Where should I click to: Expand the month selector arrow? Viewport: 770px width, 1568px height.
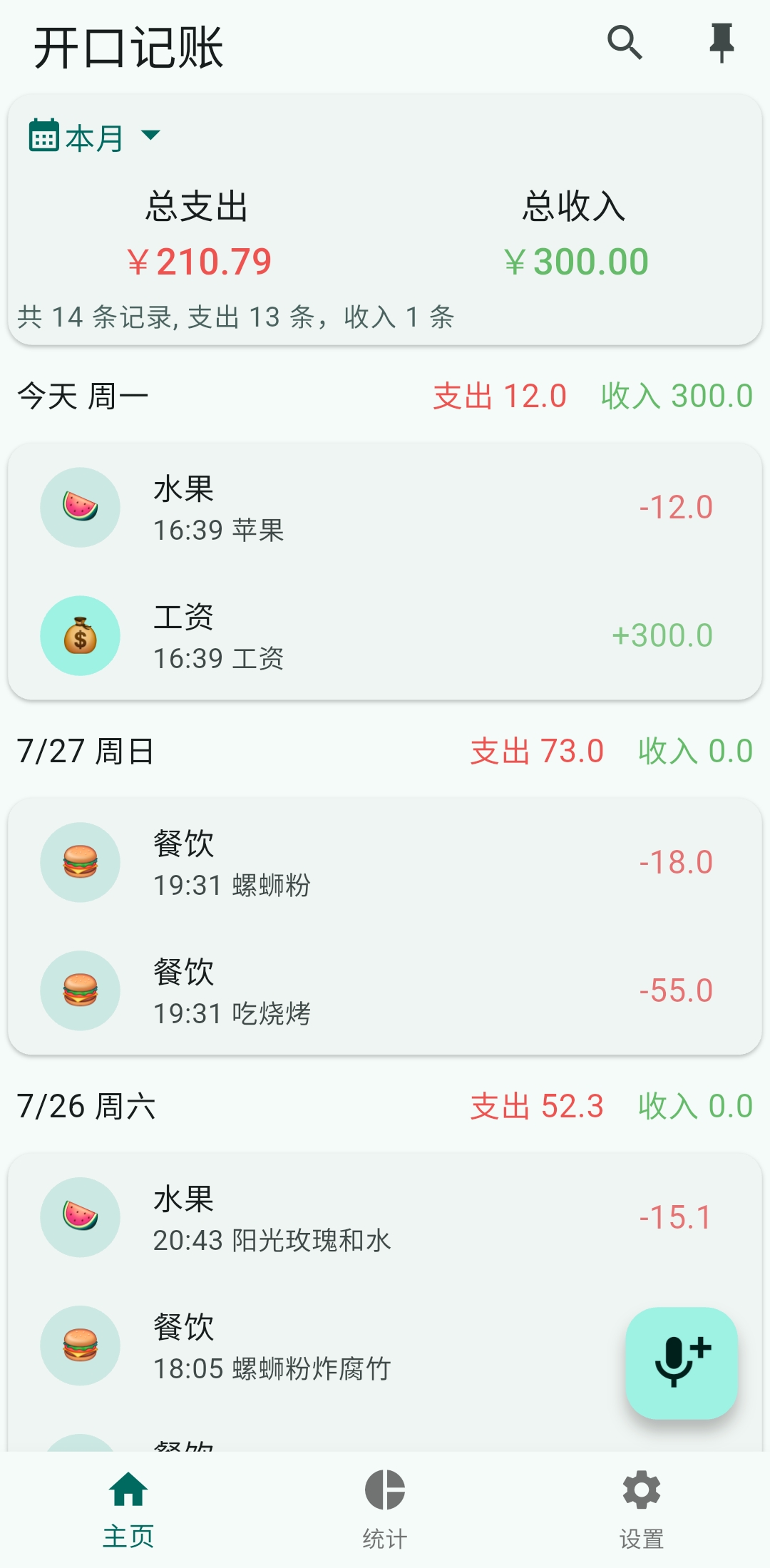click(150, 137)
